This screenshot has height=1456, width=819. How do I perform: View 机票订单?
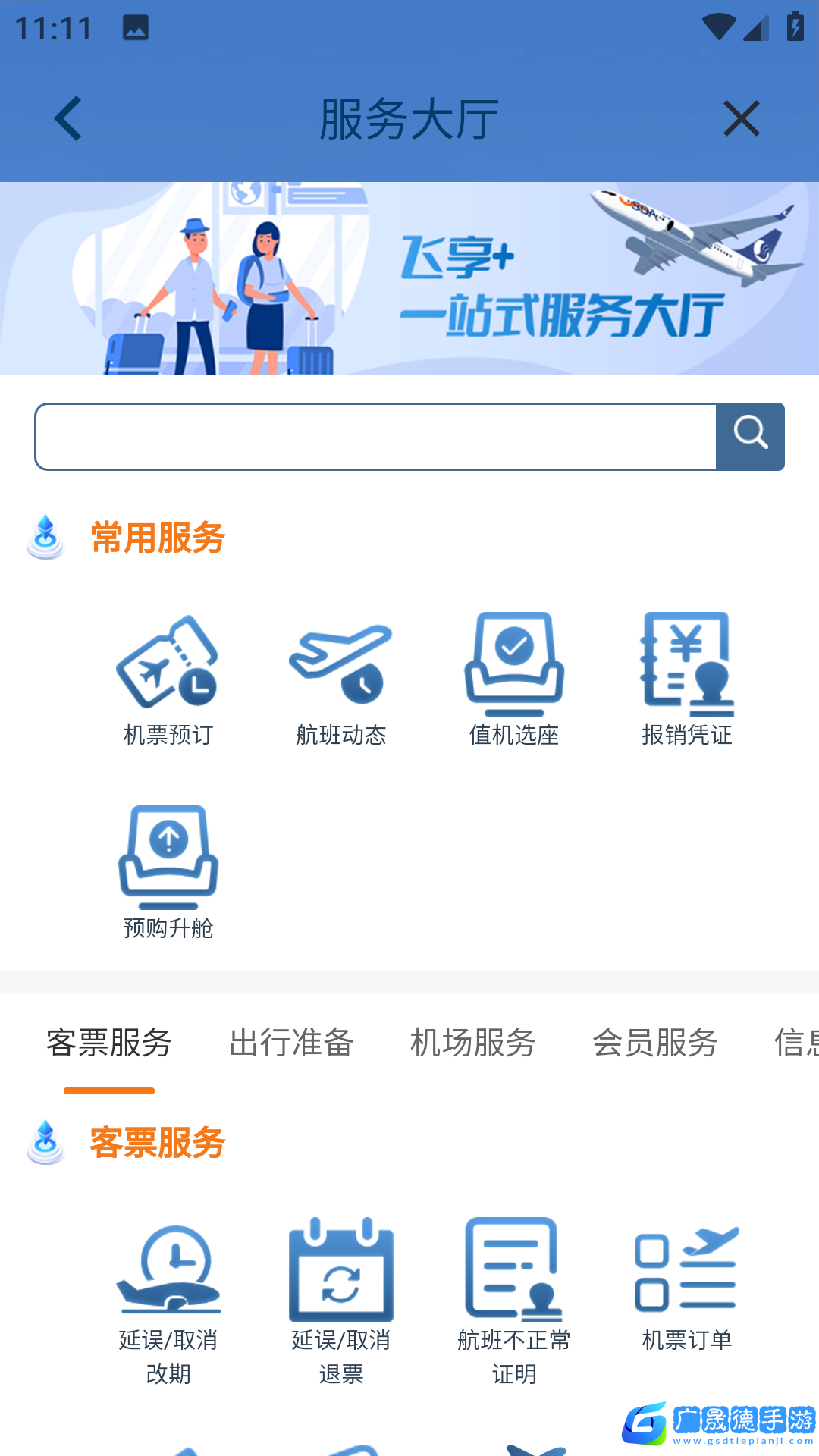click(687, 1285)
